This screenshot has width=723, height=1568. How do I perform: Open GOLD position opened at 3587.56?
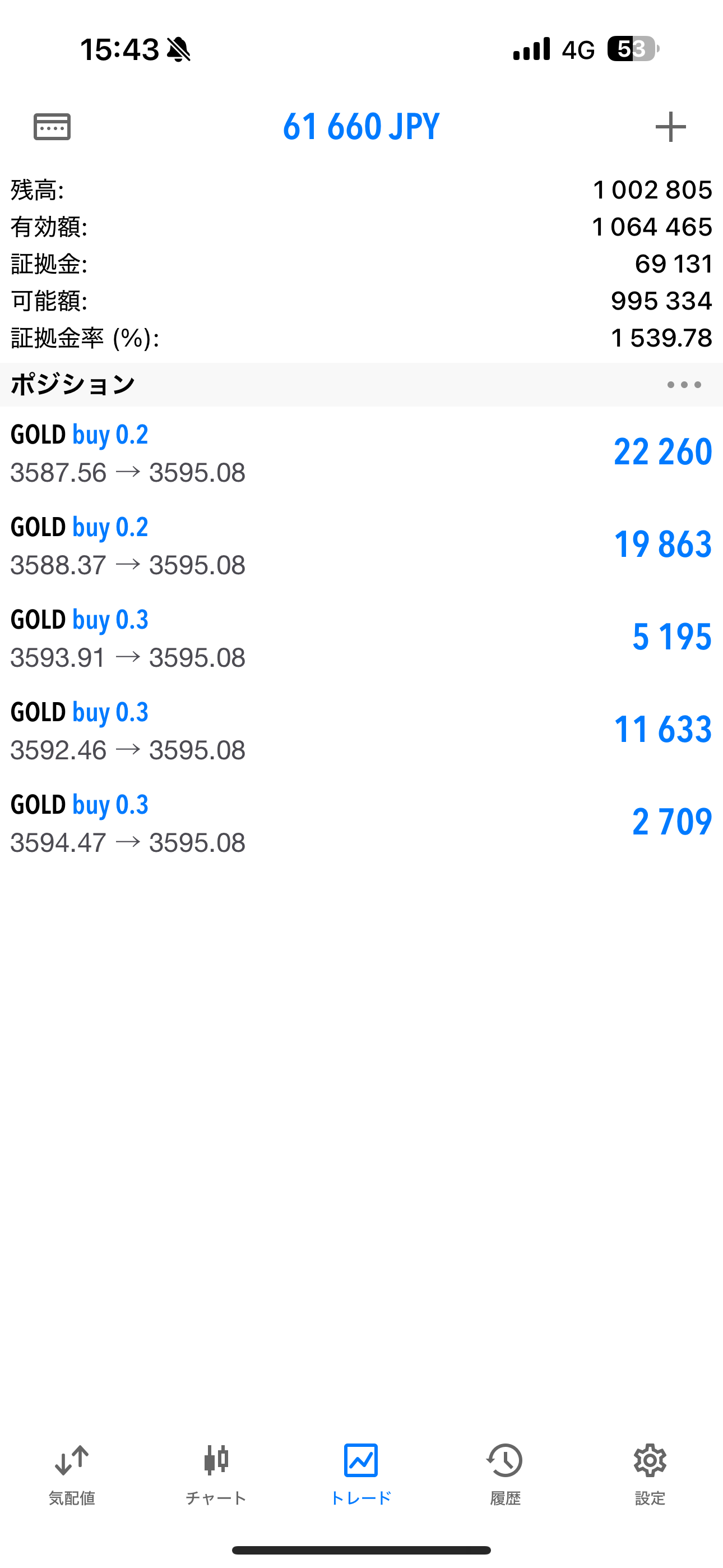pos(361,453)
